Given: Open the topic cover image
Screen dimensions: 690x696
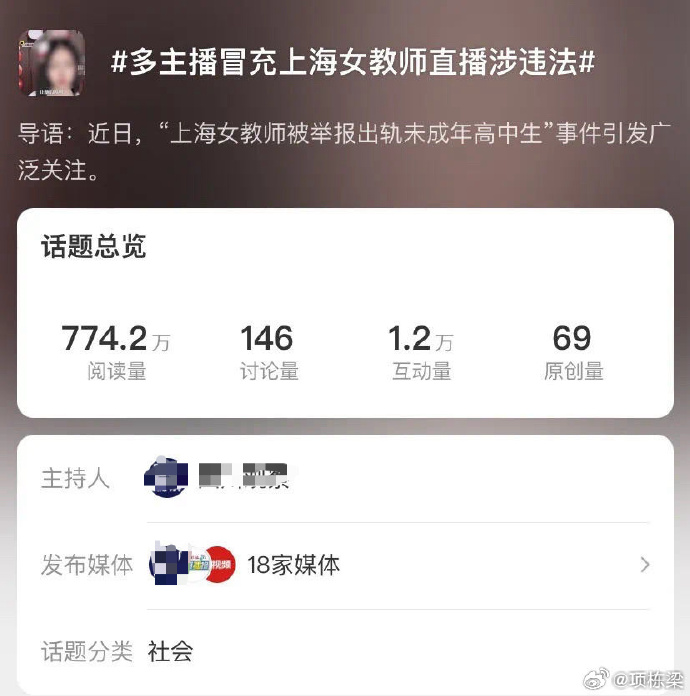Looking at the screenshot, I should (51, 62).
